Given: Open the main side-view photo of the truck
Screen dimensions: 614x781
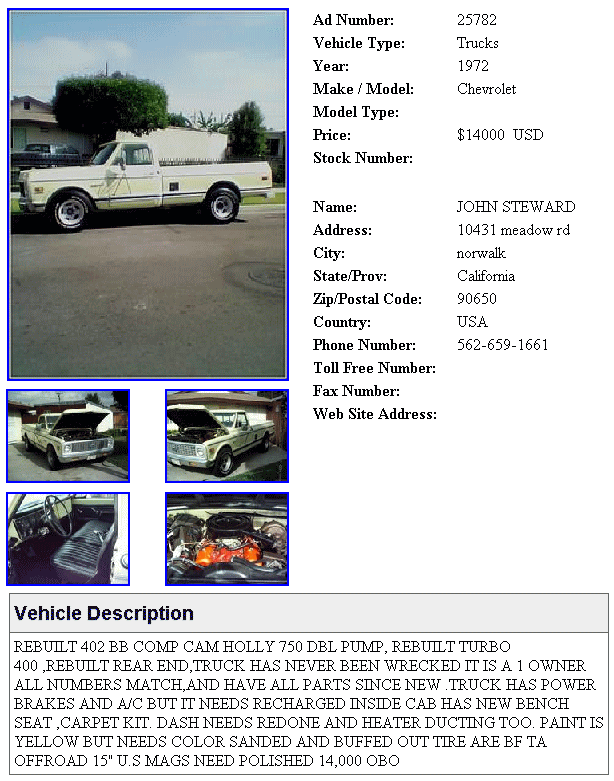Looking at the screenshot, I should (149, 194).
